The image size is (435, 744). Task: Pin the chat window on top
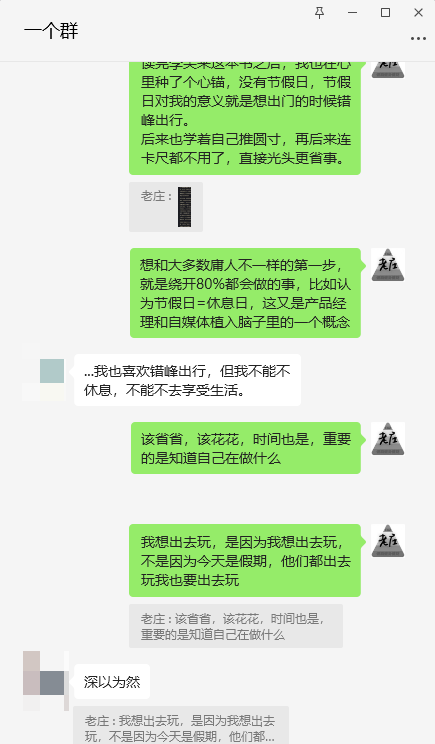320,13
